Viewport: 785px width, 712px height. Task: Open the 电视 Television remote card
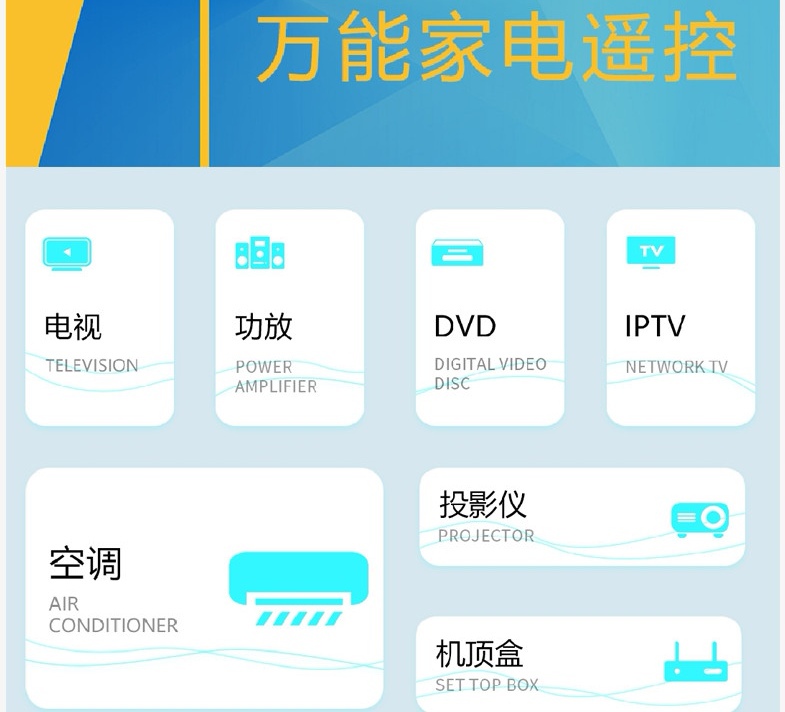(x=99, y=317)
